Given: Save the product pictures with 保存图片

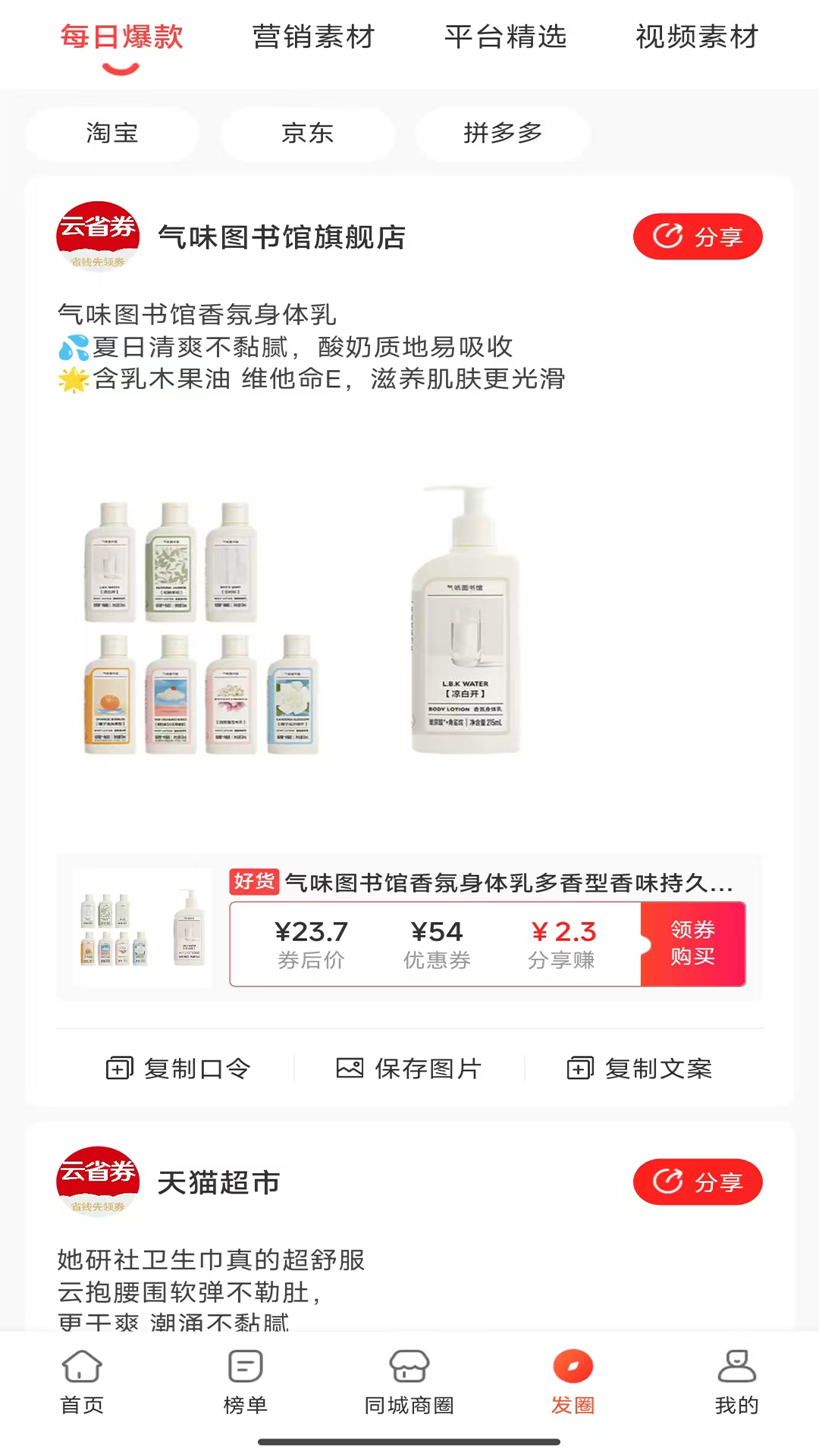Looking at the screenshot, I should click(409, 1068).
